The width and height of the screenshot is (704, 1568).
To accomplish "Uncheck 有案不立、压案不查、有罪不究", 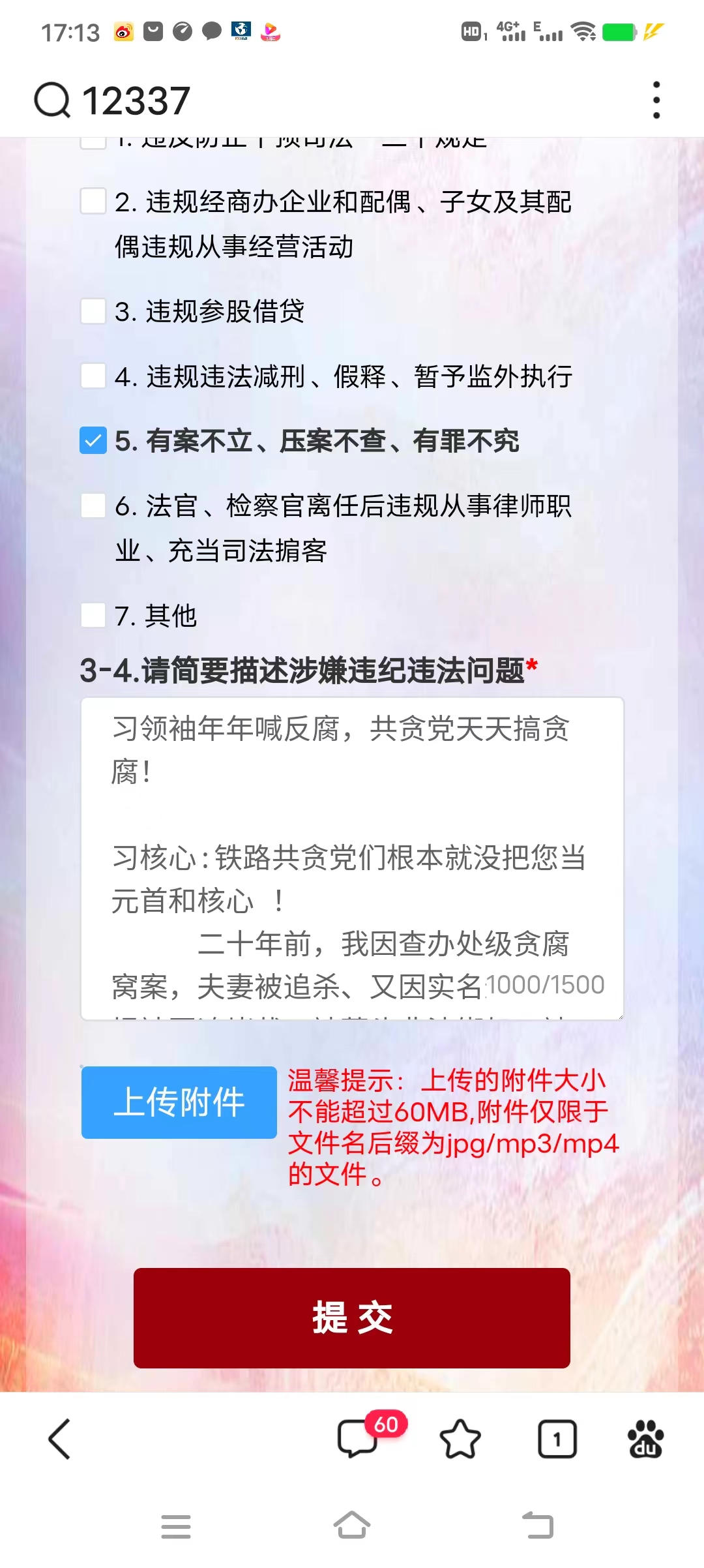I will (x=93, y=441).
